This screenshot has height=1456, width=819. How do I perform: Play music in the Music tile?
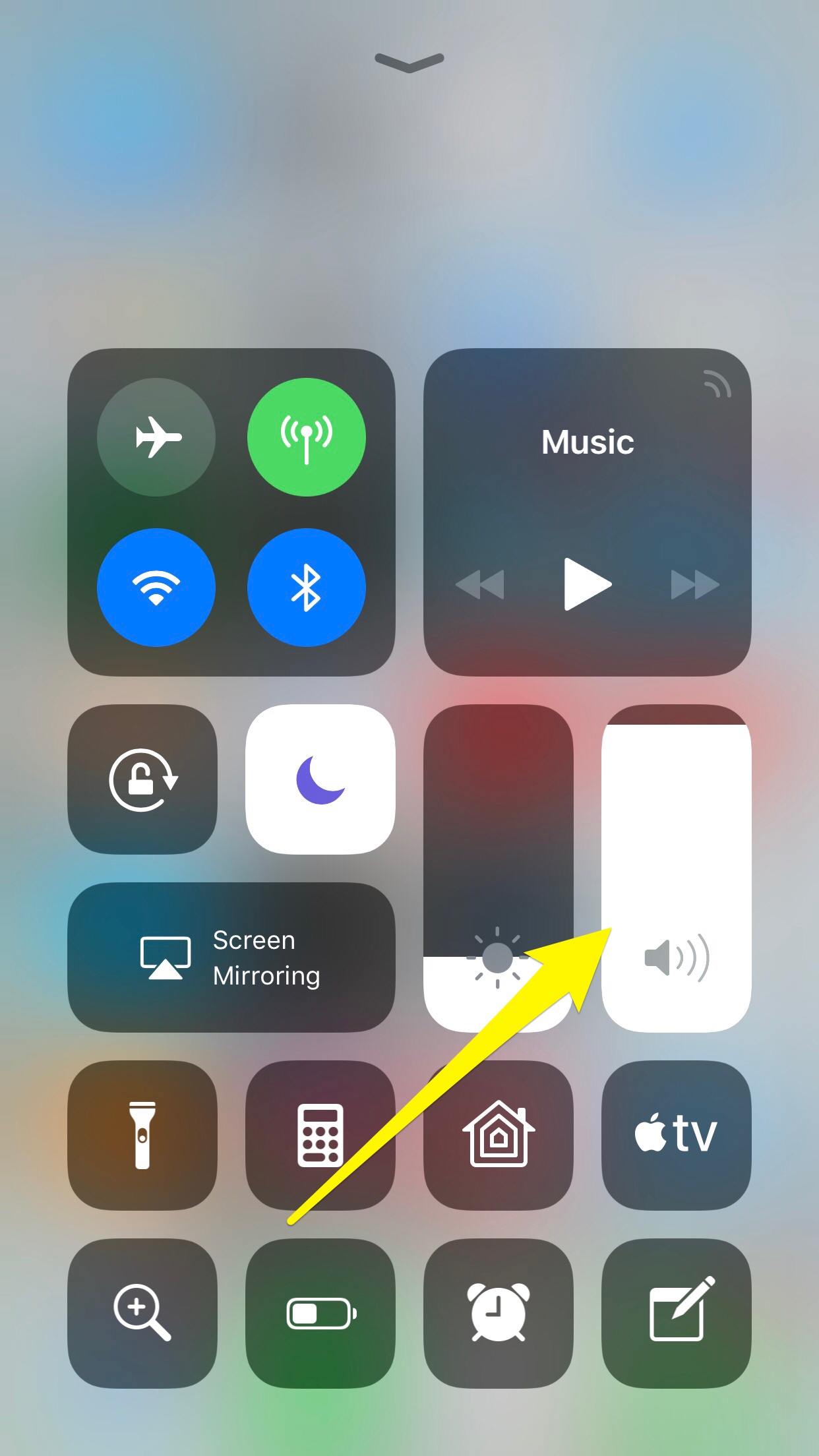click(x=588, y=584)
